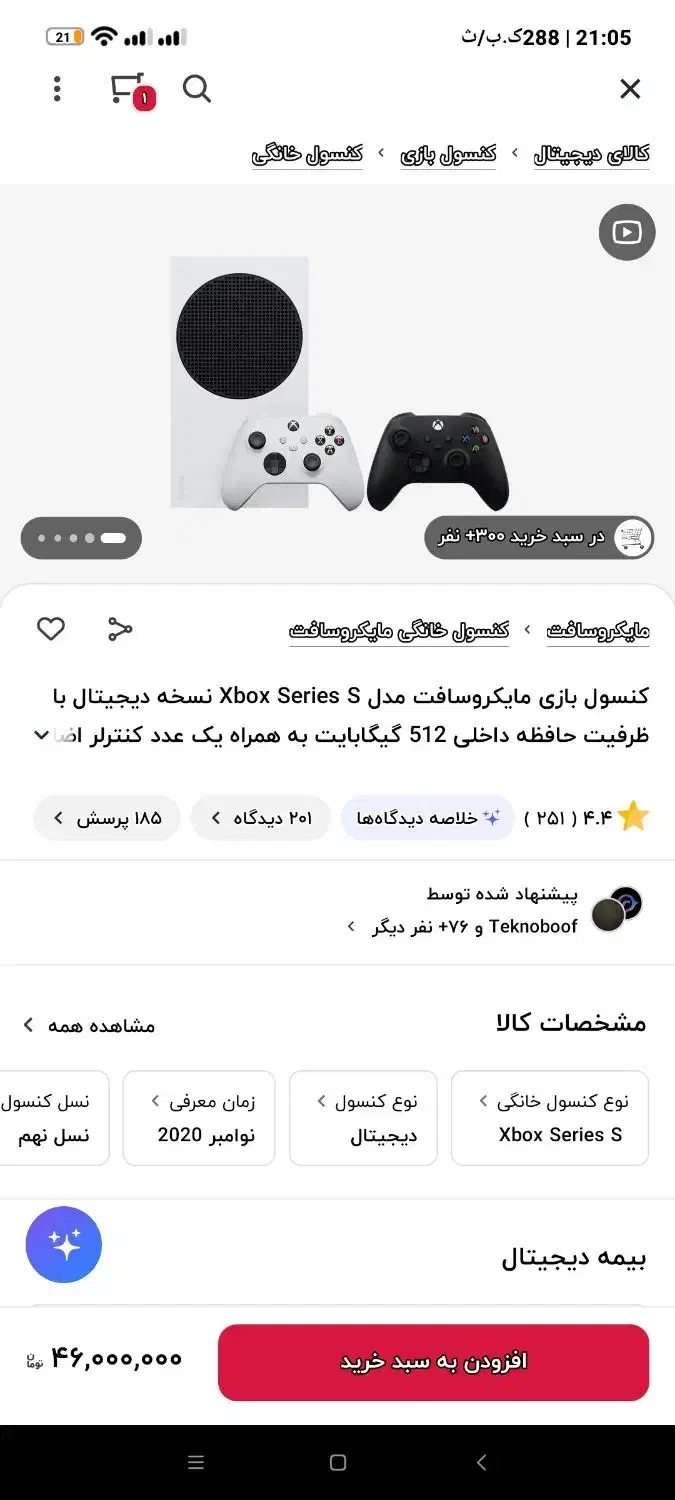Viewport: 675px width, 1500px height.
Task: Add product to favorites with heart icon
Action: point(51,629)
